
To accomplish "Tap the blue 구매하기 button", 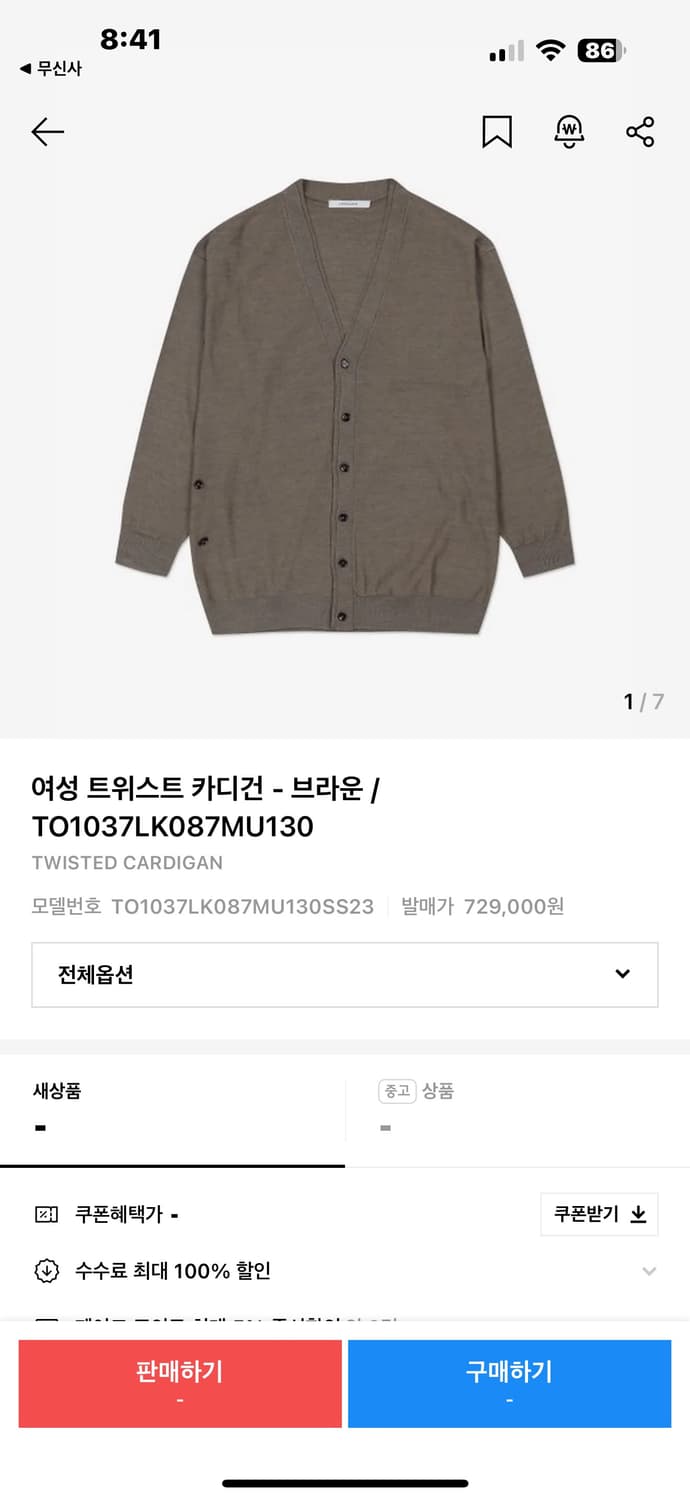I will [x=509, y=1382].
